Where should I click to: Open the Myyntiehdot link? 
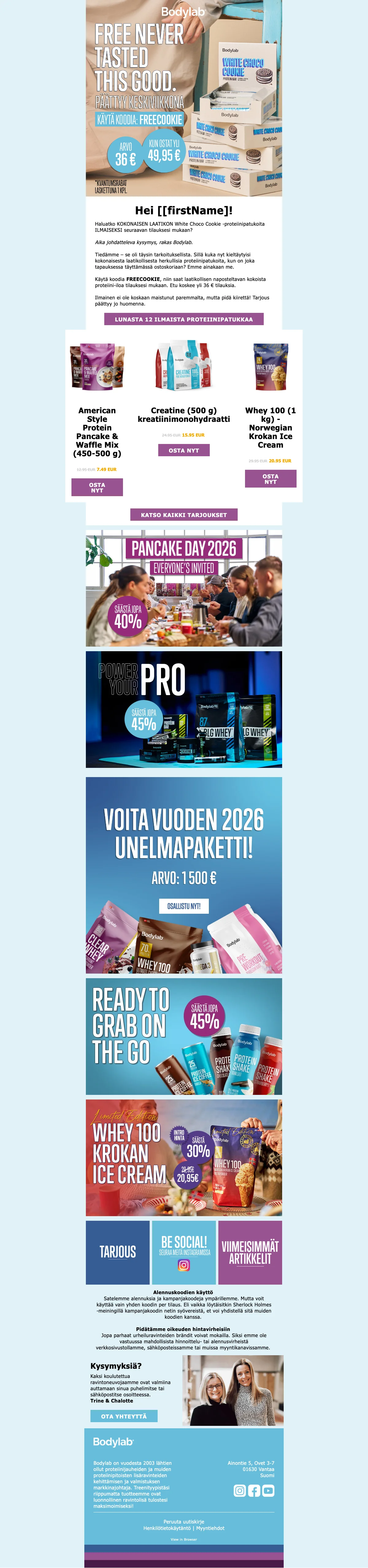coord(210,1528)
